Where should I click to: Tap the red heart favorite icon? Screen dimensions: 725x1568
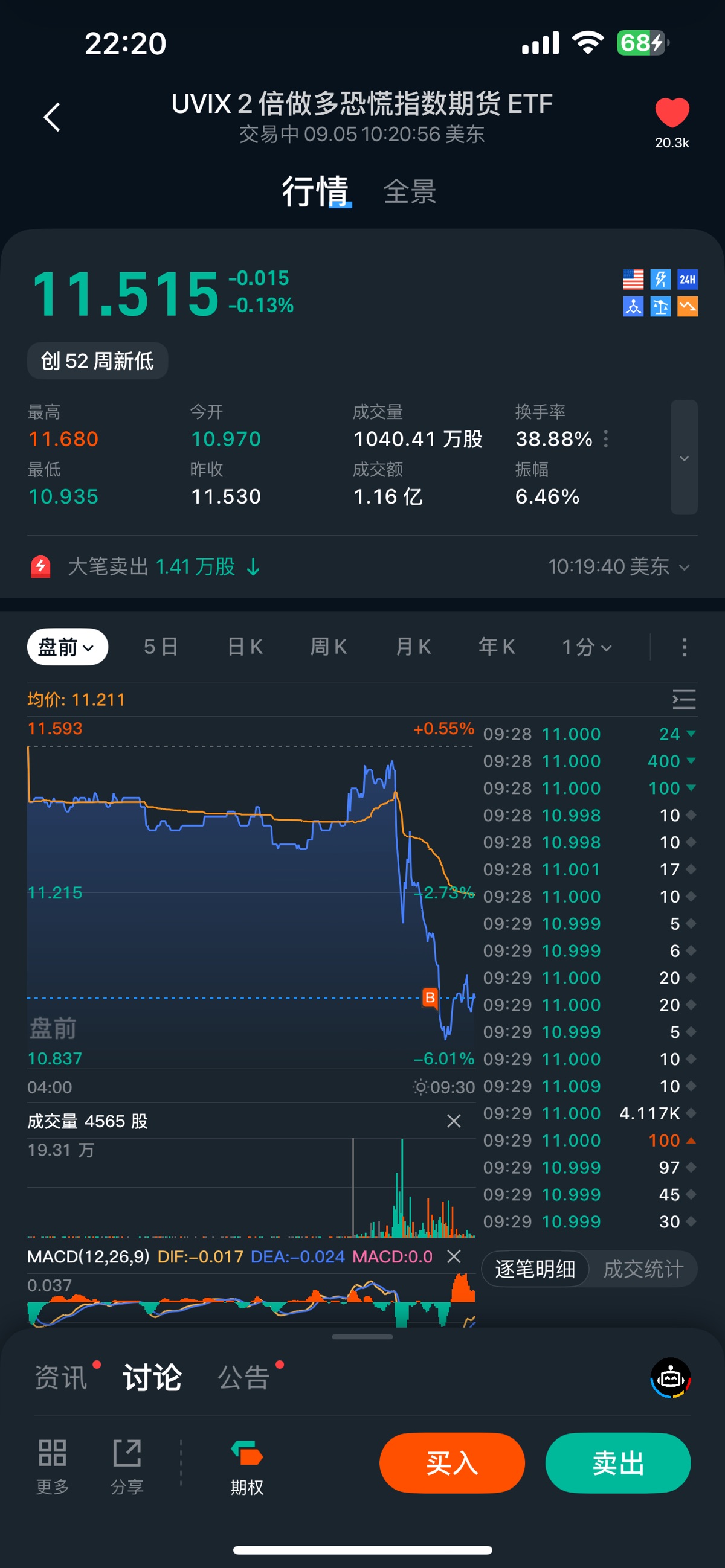click(x=671, y=114)
